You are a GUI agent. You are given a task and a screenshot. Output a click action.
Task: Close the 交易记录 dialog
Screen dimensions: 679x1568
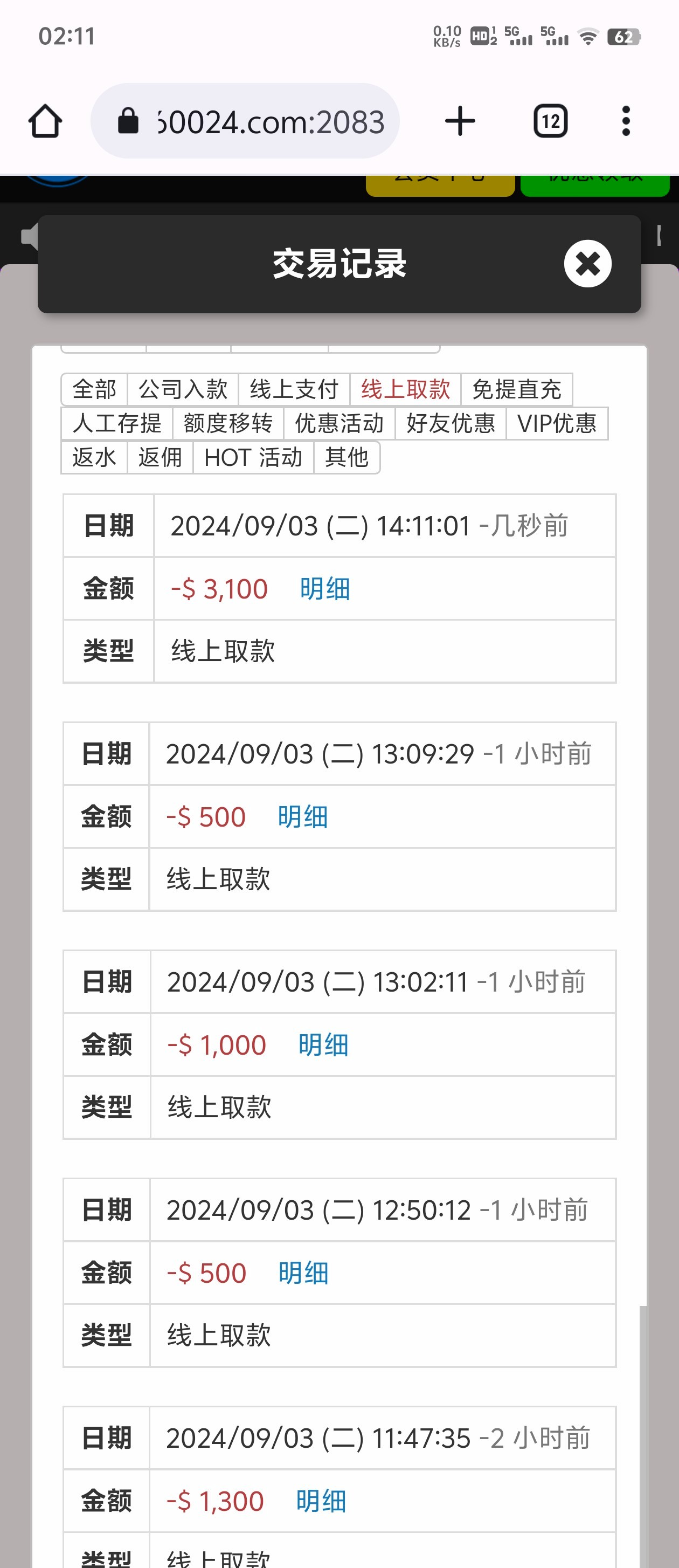coord(587,264)
